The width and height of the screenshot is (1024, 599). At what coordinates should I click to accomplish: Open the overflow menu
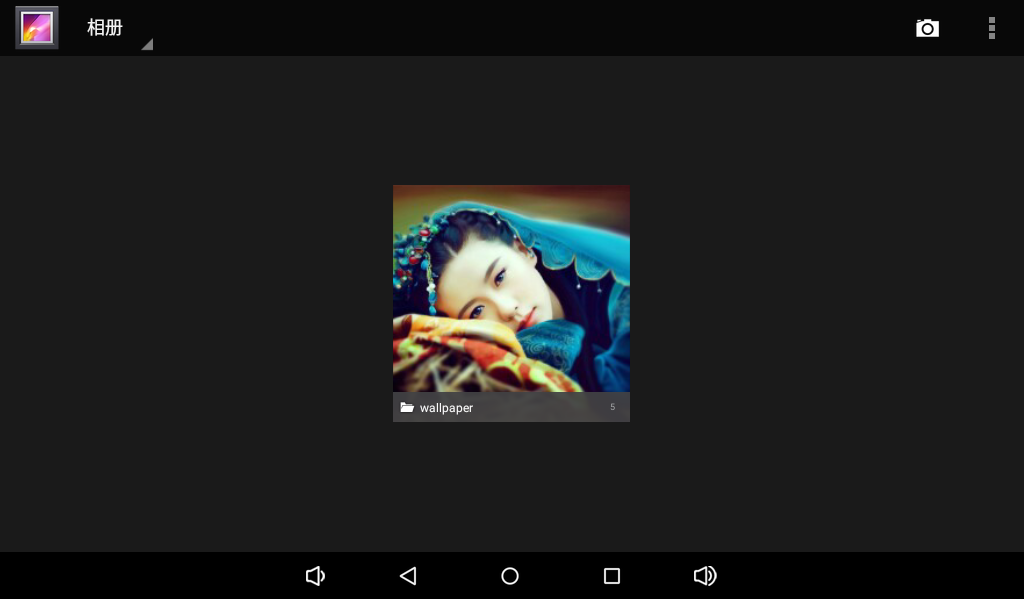coord(991,28)
